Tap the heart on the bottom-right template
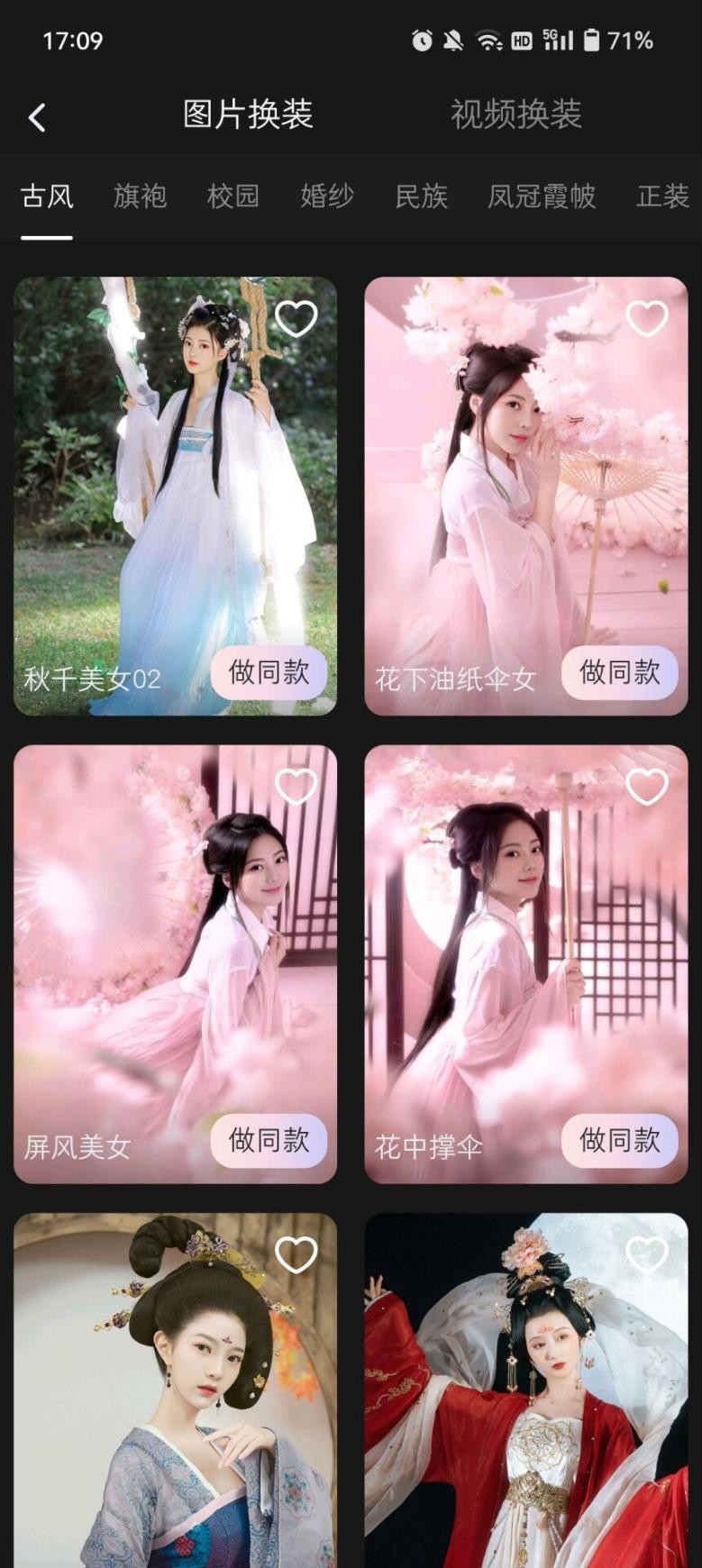 (646, 1253)
